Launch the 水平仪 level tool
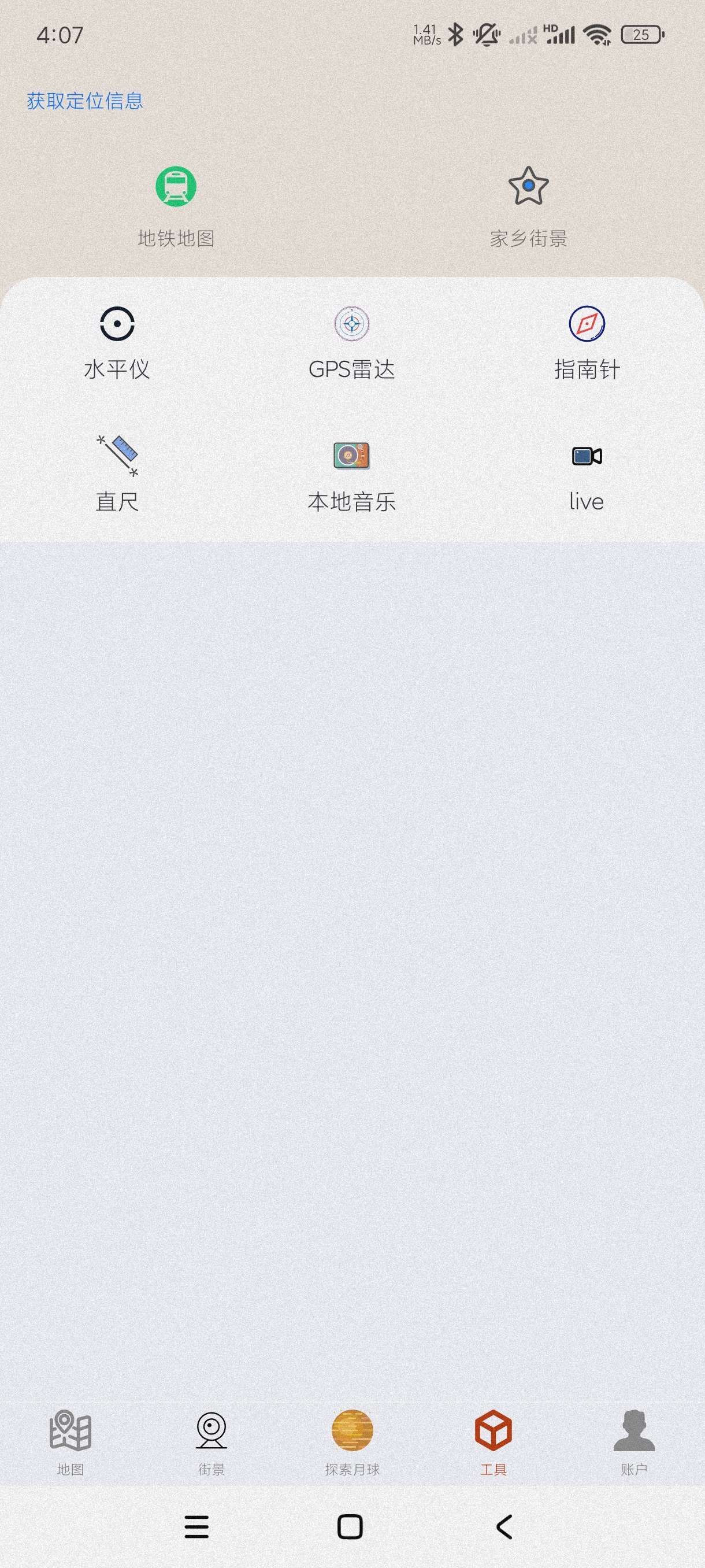 pos(117,343)
